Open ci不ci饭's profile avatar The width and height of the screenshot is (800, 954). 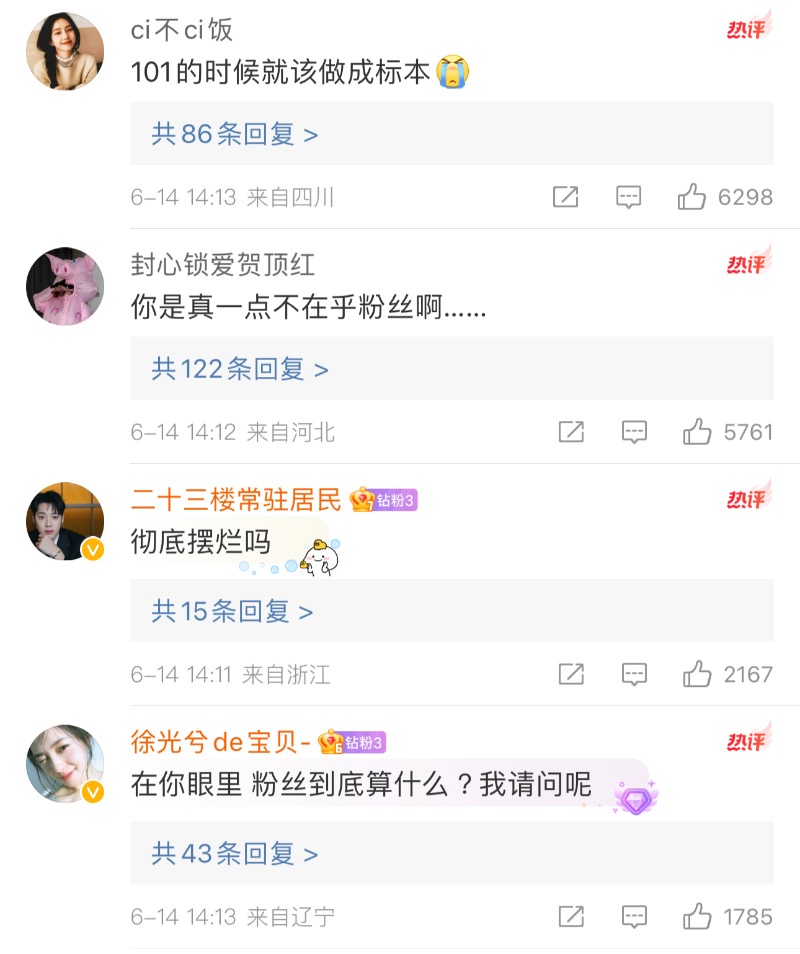click(x=65, y=52)
